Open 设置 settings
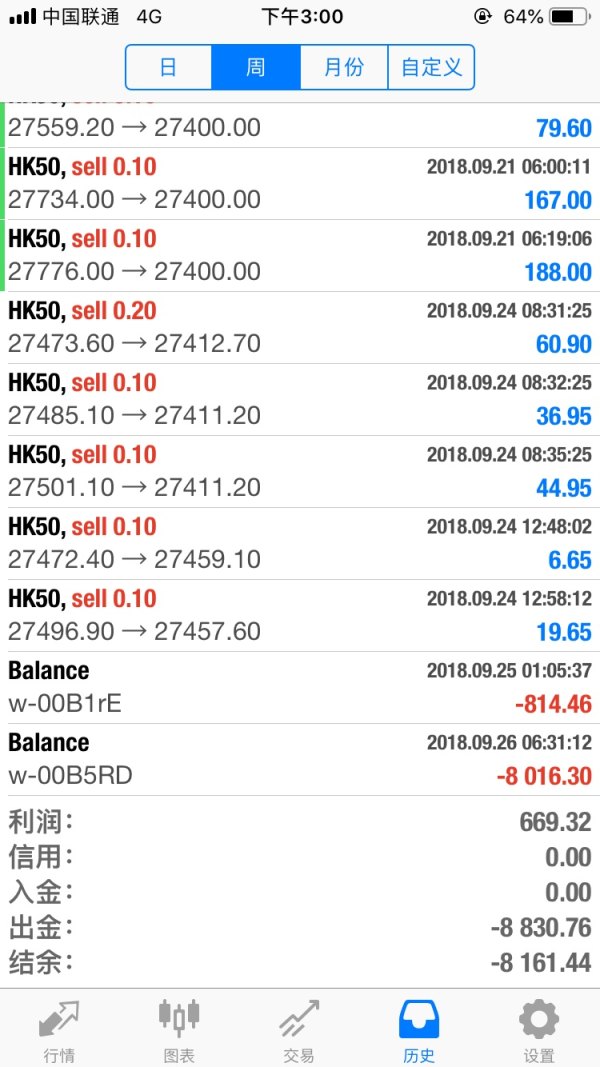This screenshot has width=600, height=1067. point(539,1029)
